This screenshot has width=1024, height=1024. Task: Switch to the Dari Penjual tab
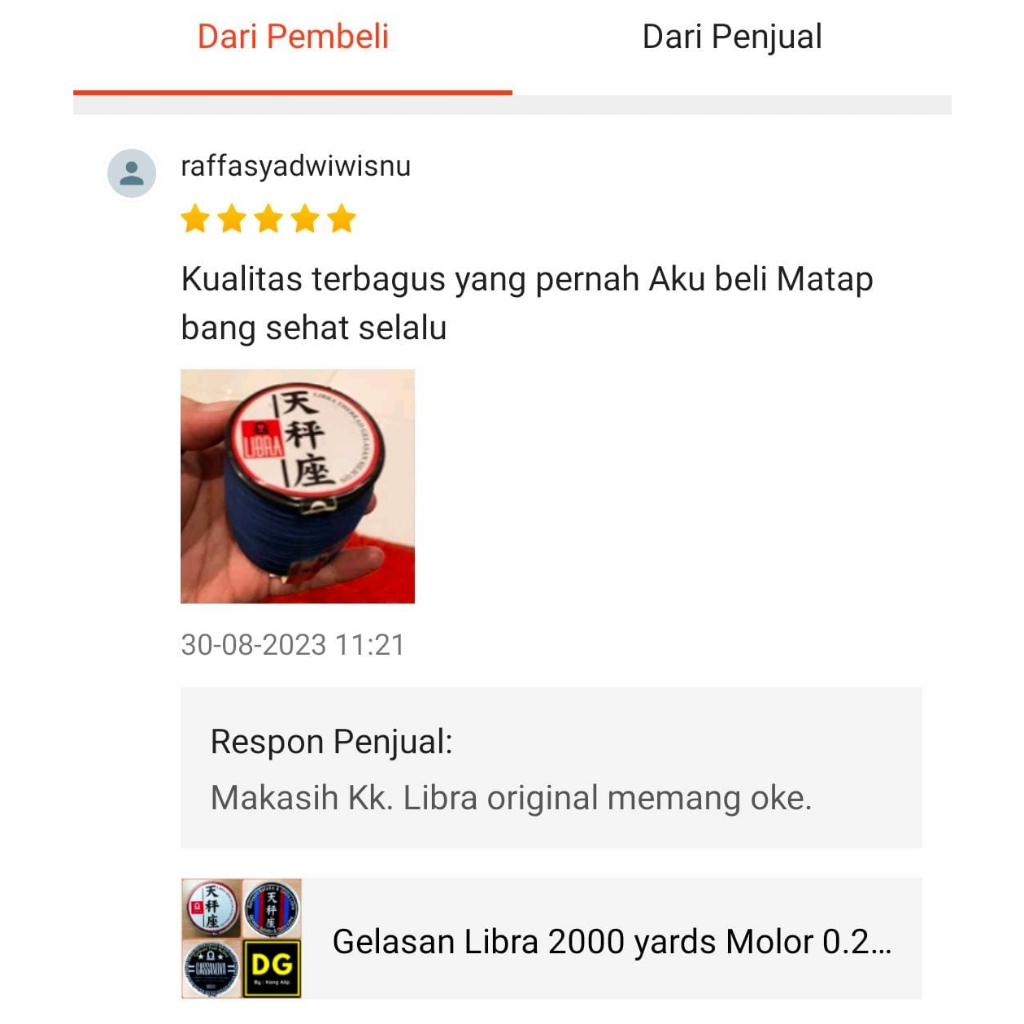731,38
